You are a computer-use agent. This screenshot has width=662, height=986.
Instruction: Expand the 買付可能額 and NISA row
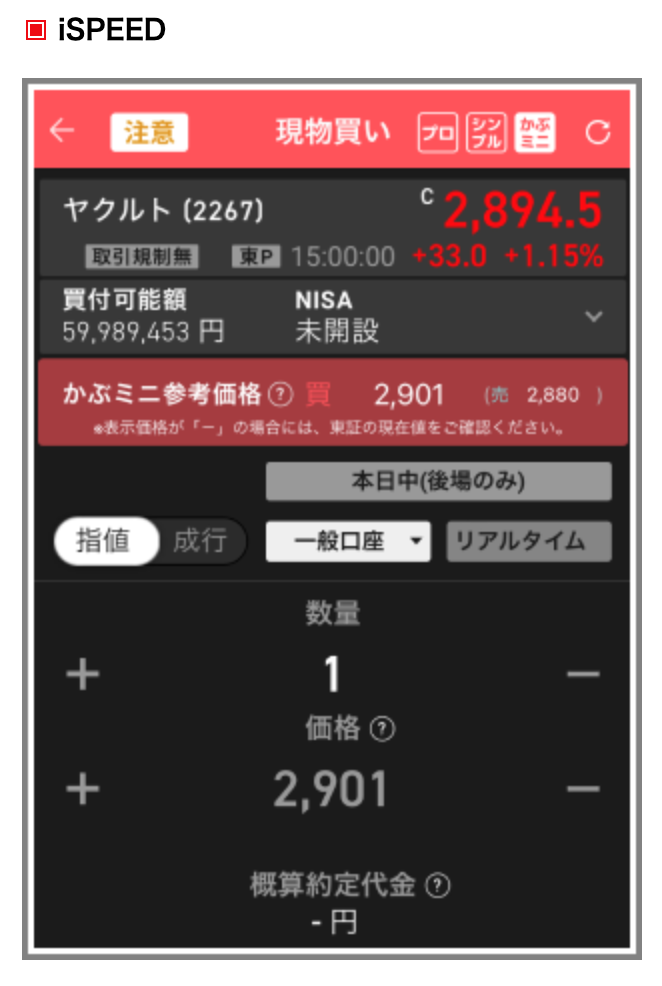coord(594,316)
